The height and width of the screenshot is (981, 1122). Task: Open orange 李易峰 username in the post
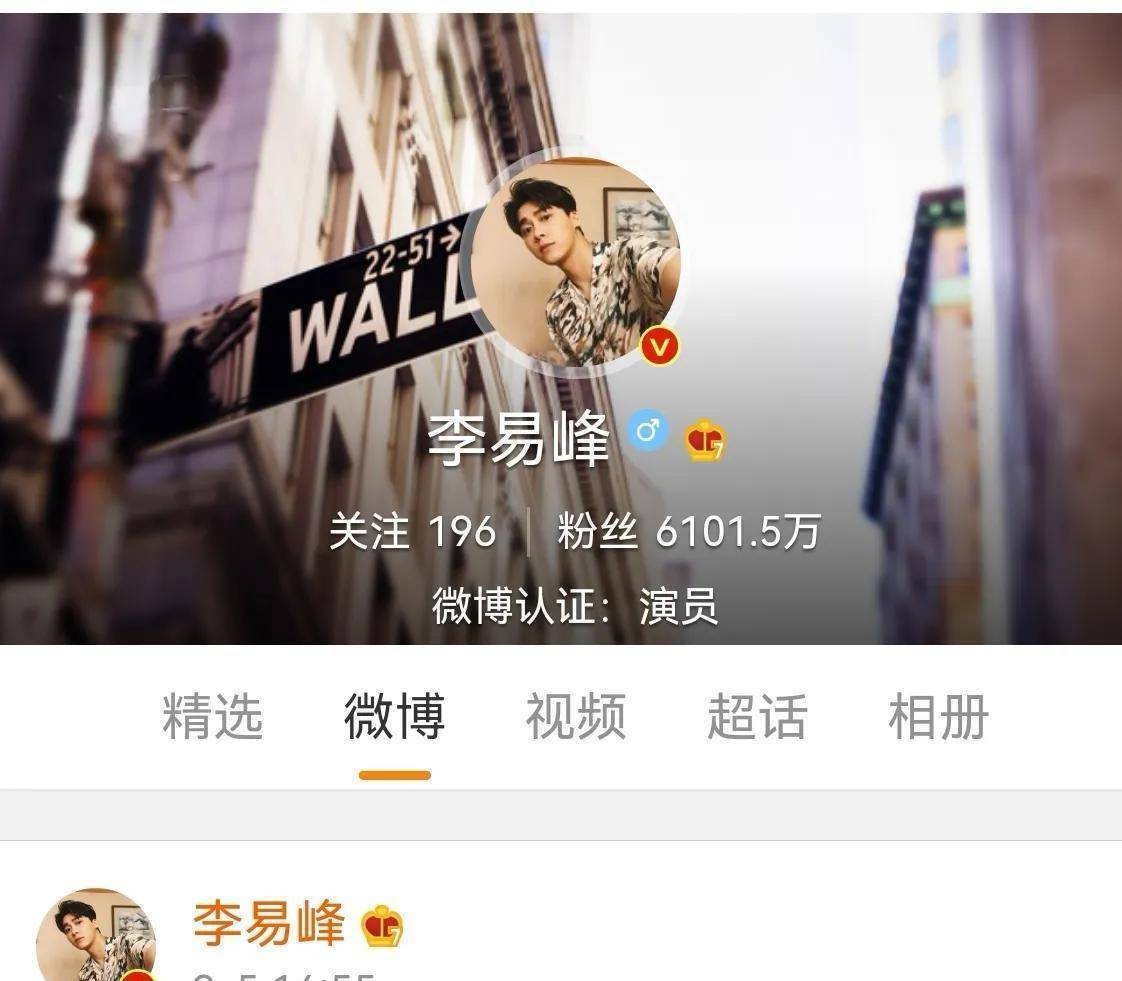269,923
